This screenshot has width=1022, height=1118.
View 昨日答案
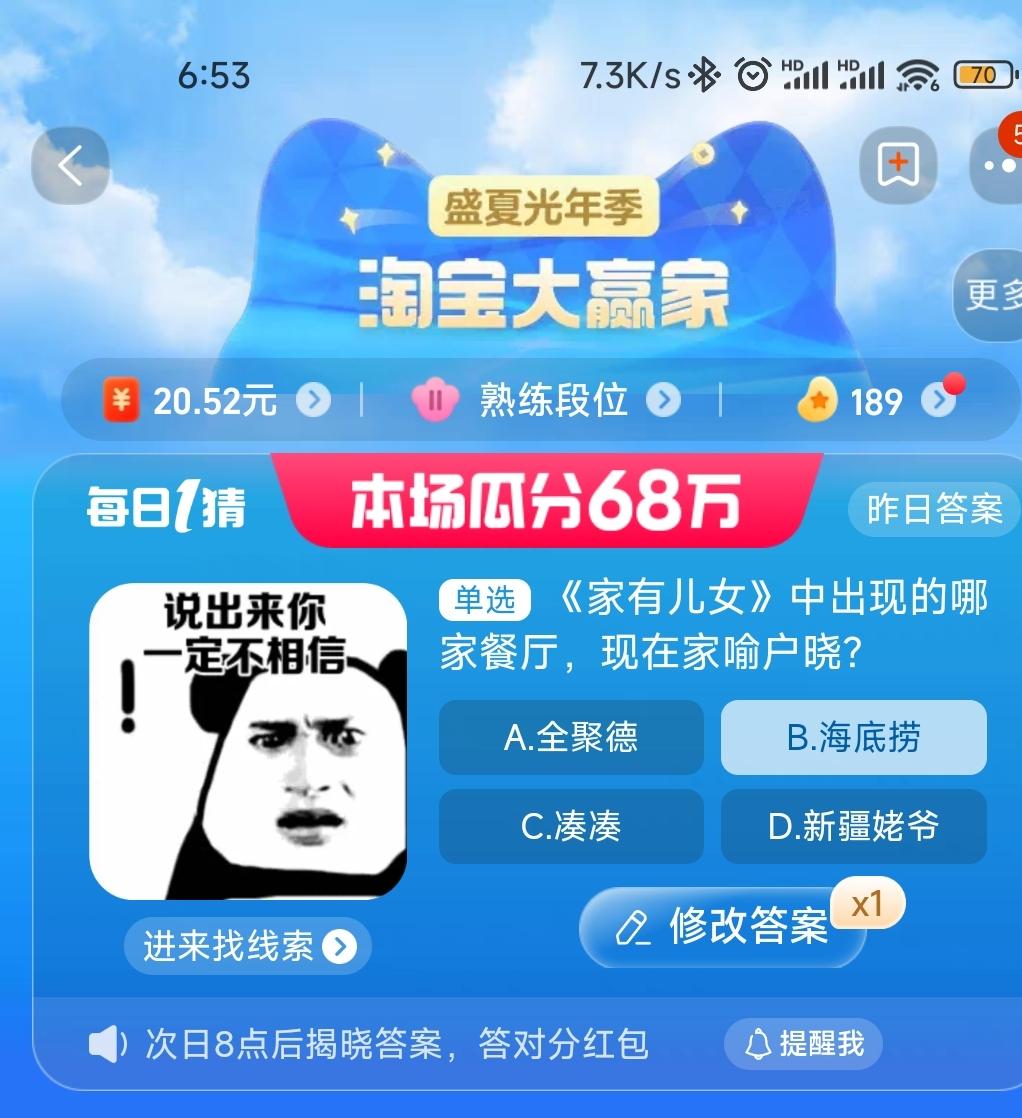pos(934,509)
